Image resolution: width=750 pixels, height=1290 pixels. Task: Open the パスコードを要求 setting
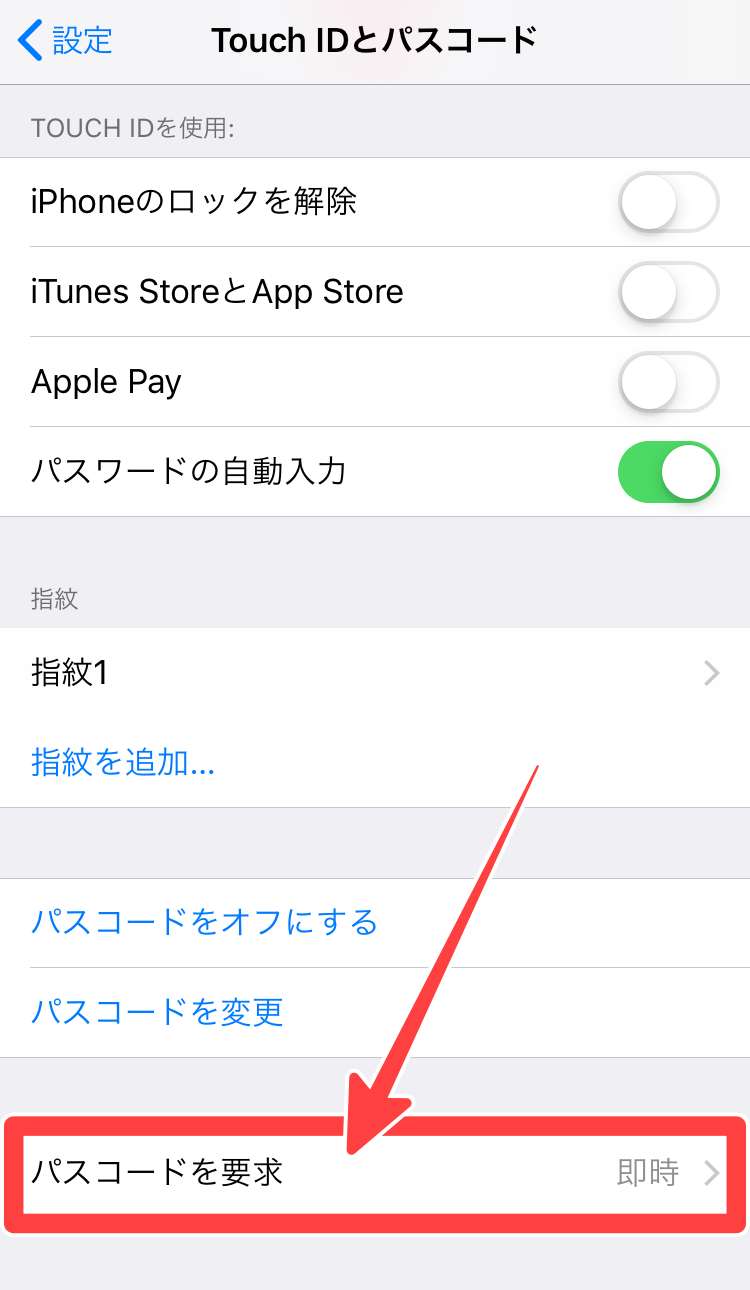375,1172
